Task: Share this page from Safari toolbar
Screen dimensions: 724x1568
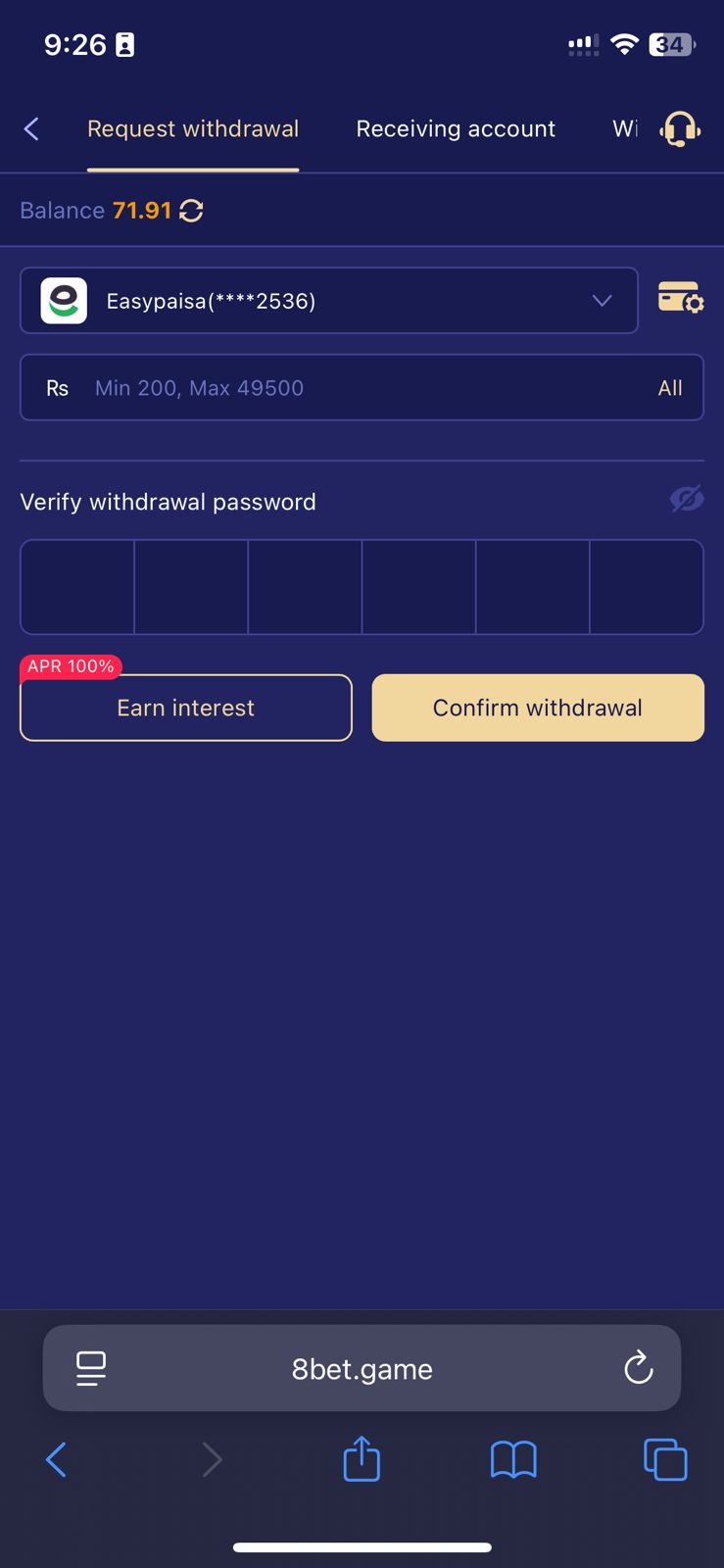Action: click(x=362, y=1459)
